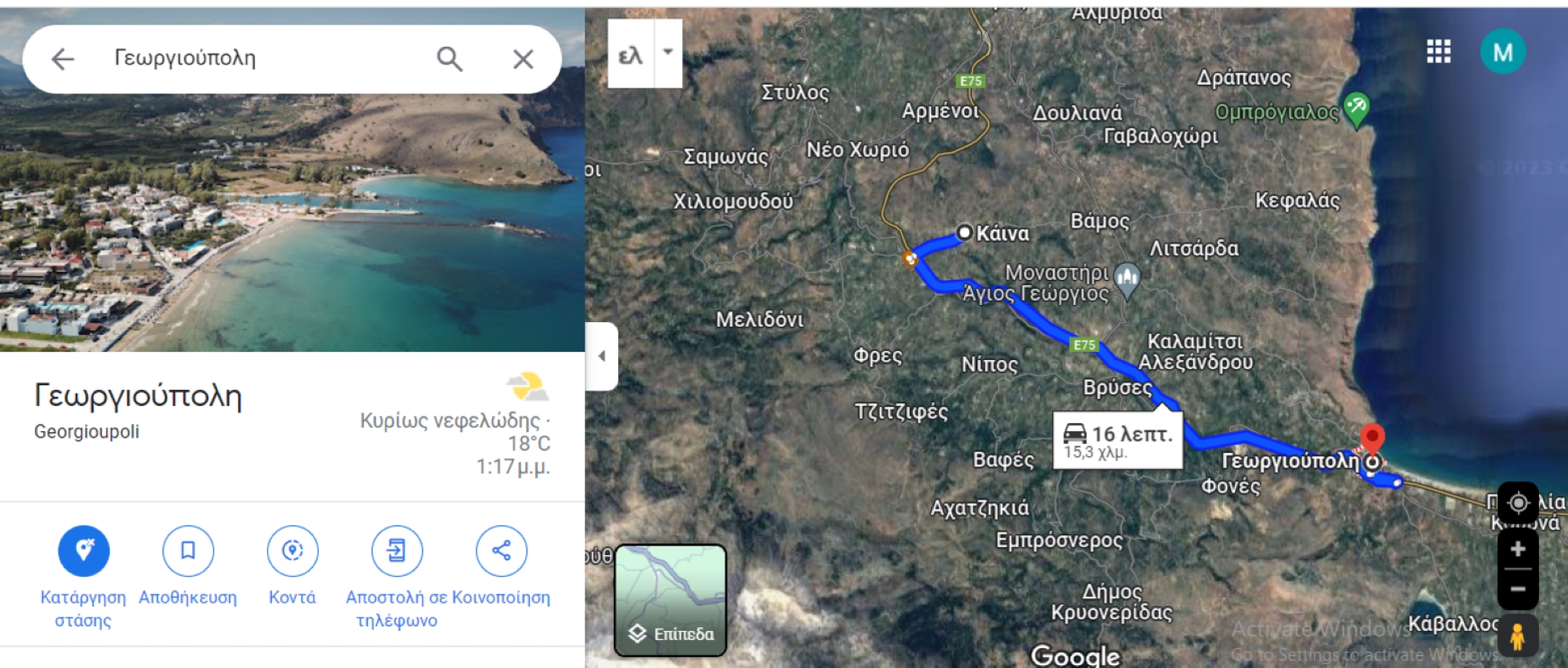Clear the search with X
This screenshot has height=668, width=1568.
click(523, 59)
